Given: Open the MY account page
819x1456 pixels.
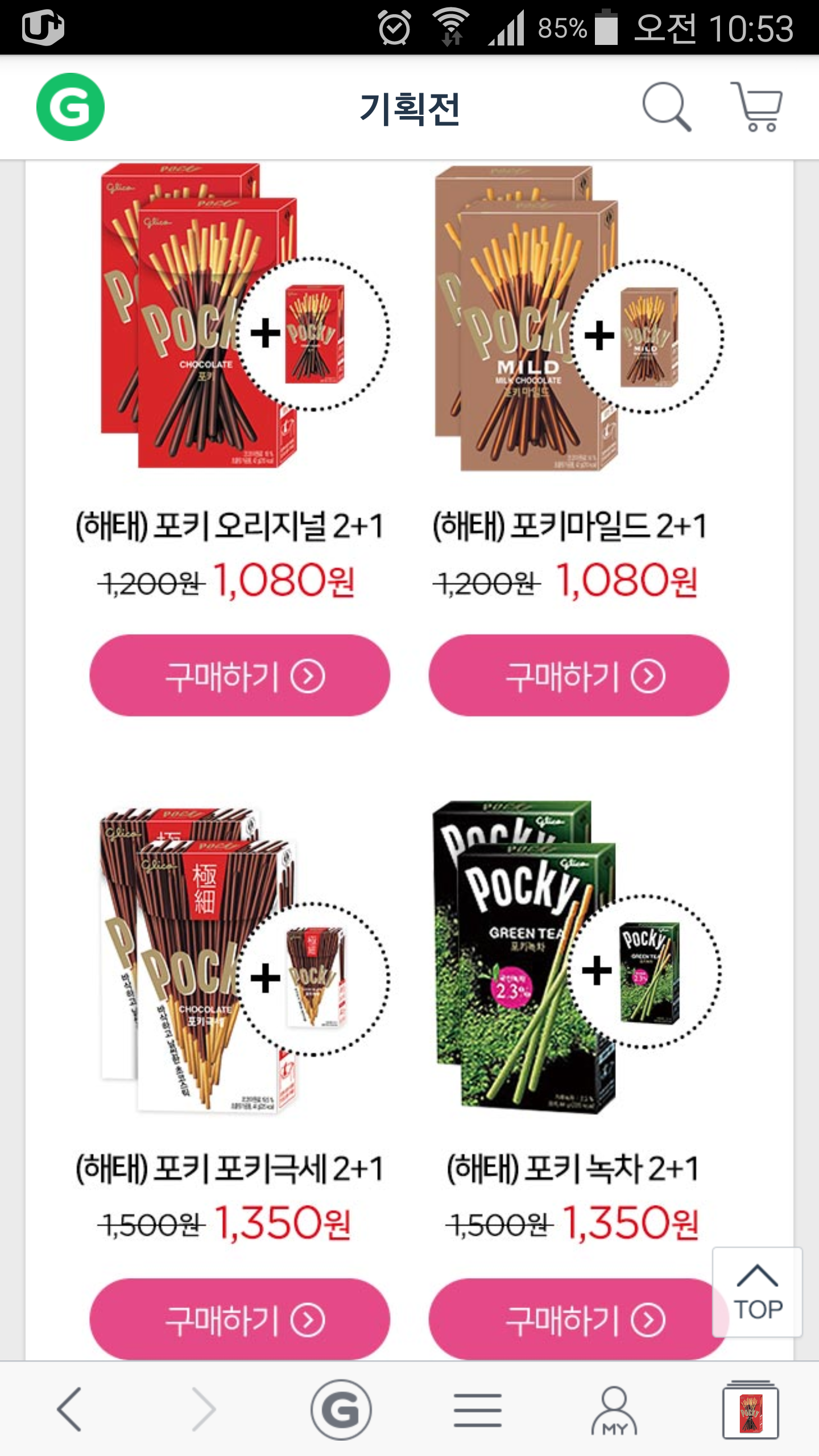Looking at the screenshot, I should [x=614, y=1409].
